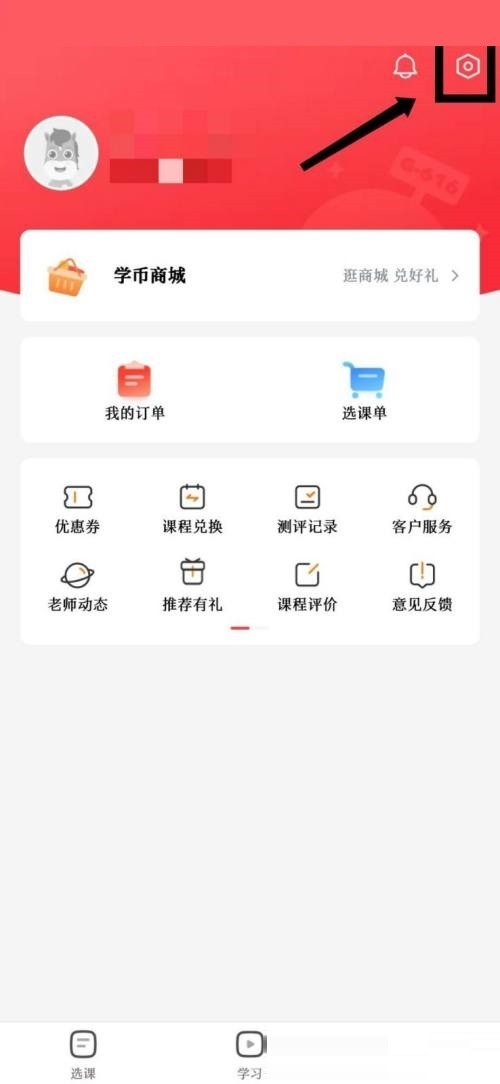The width and height of the screenshot is (500, 1084).
Task: Switch to the 学习 tab
Action: click(250, 1054)
